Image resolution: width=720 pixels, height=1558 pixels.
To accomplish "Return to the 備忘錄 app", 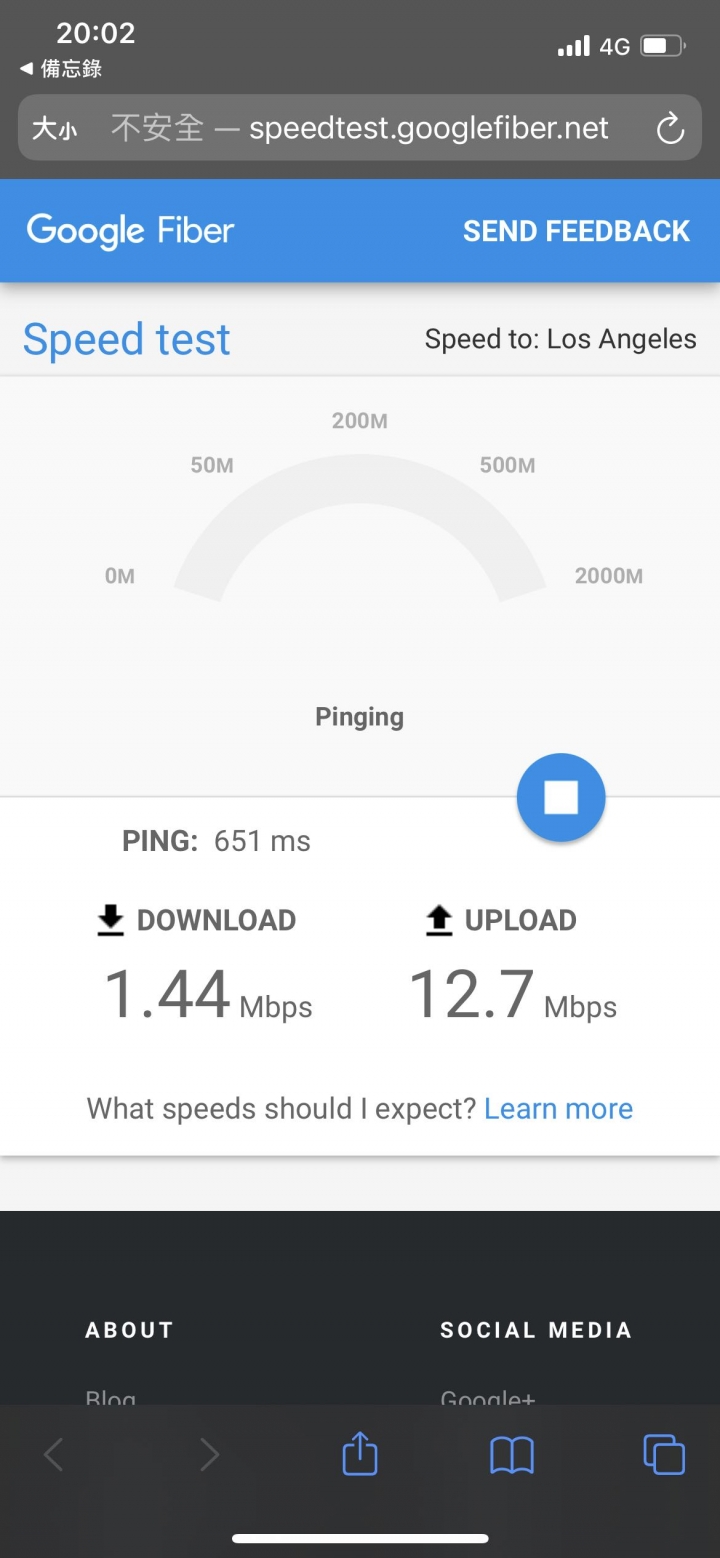I will coord(61,69).
